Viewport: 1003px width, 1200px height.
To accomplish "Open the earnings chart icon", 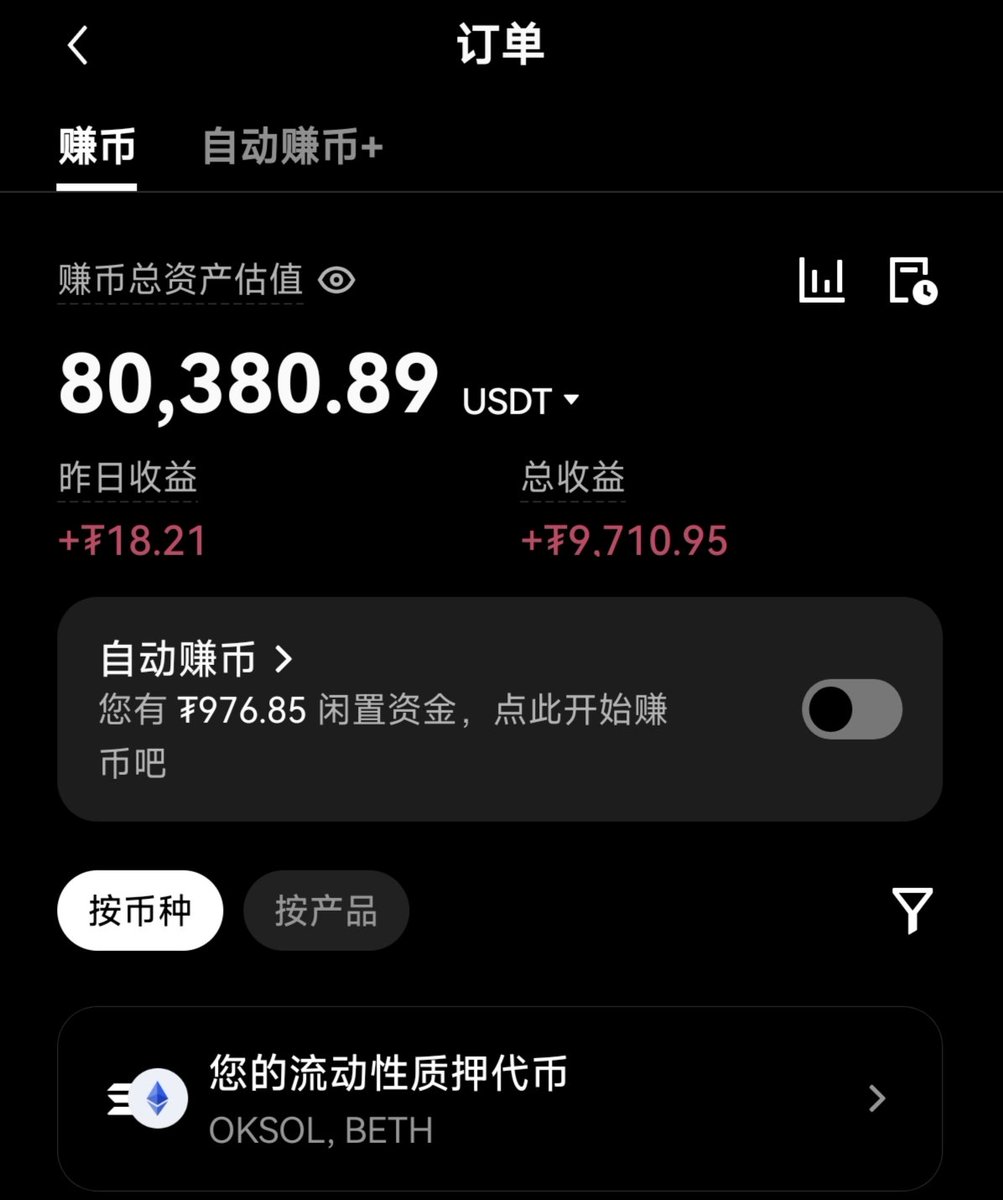I will 822,280.
